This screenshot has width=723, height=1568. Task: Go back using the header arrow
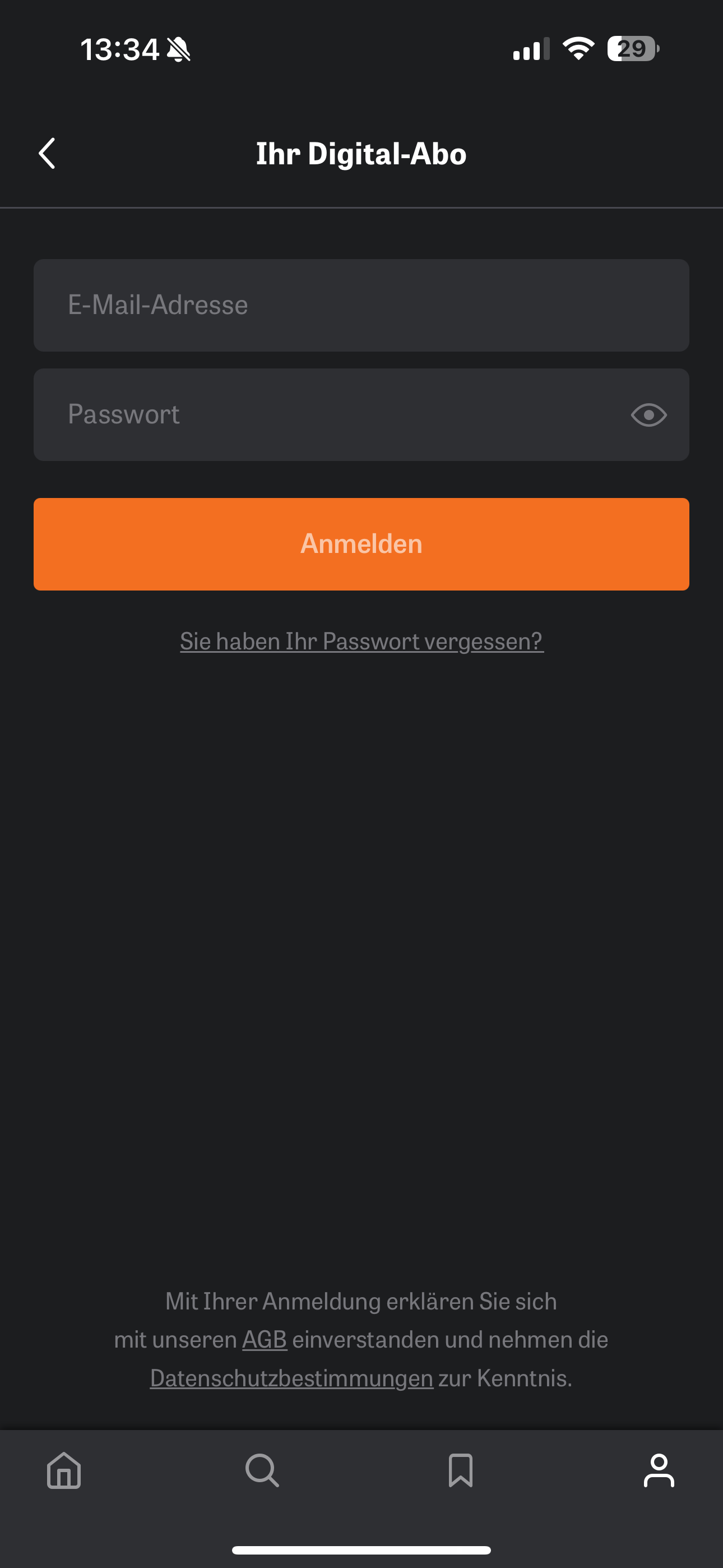(x=47, y=153)
